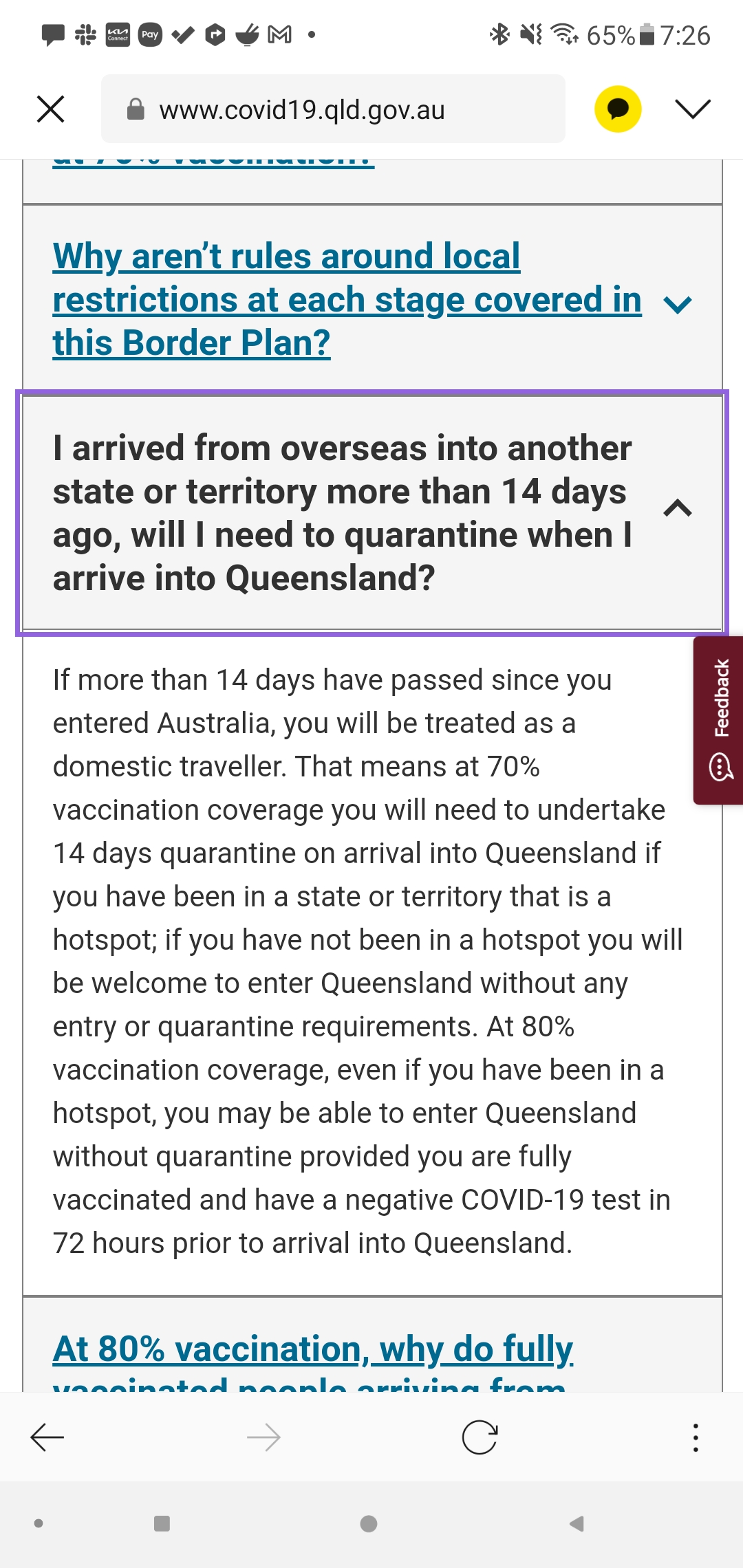743x1568 pixels.
Task: Expand the local restrictions Border Plan question
Action: (x=347, y=299)
